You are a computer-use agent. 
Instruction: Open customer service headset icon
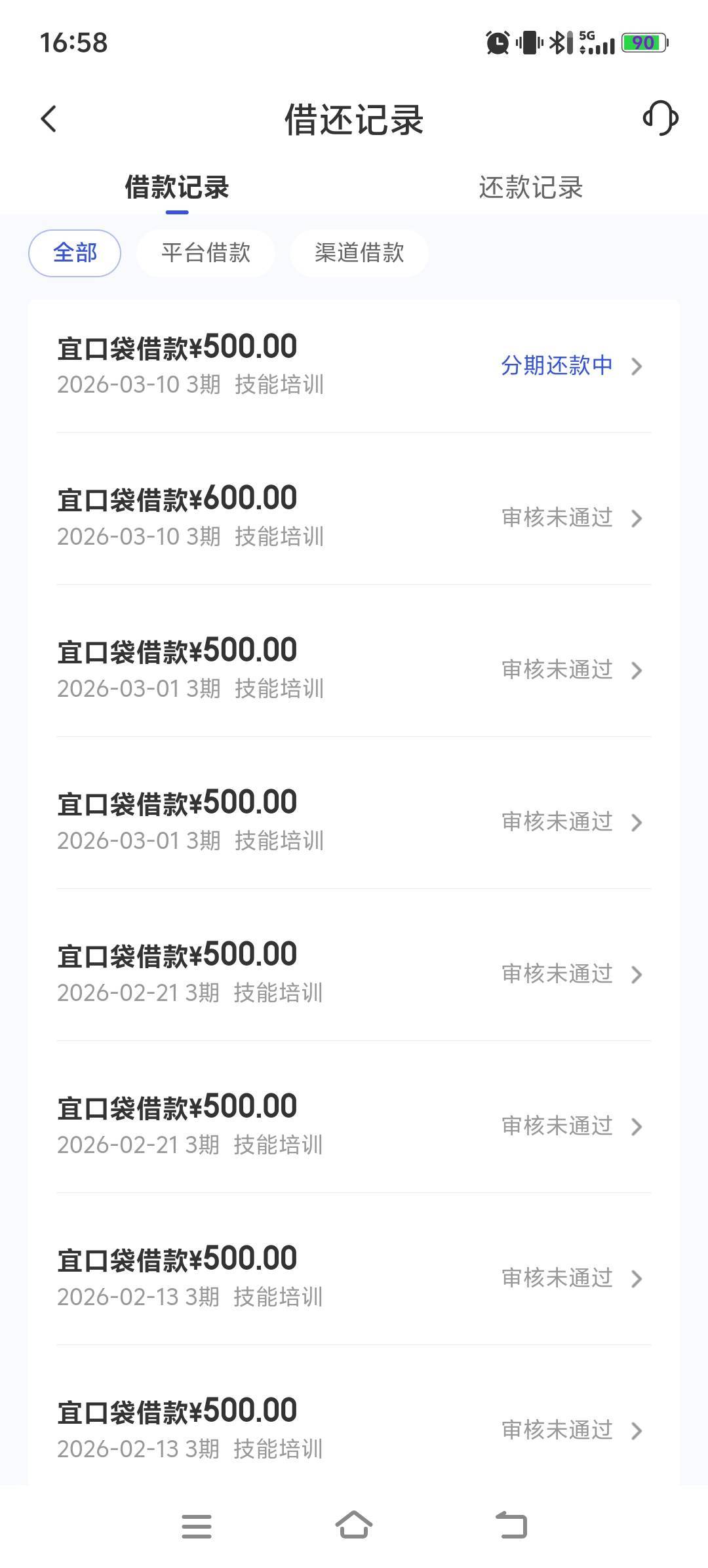click(660, 119)
